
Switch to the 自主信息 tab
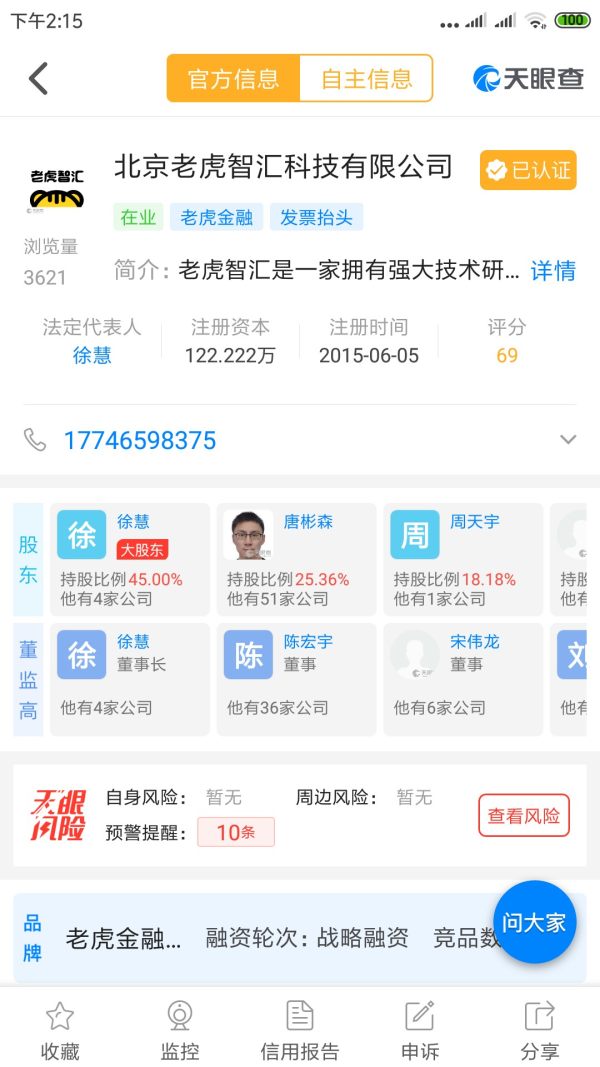366,79
